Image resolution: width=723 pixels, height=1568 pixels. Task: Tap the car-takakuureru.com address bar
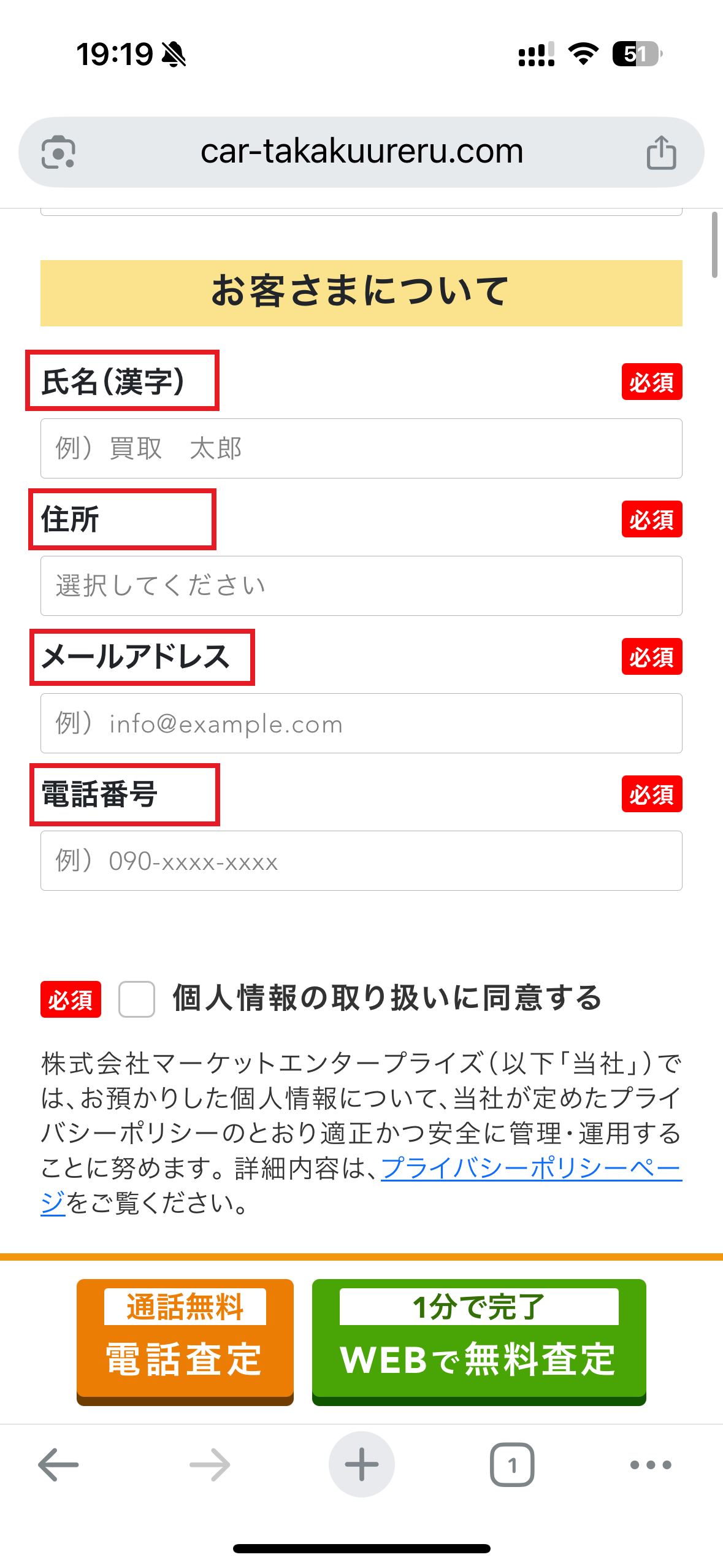(x=361, y=152)
